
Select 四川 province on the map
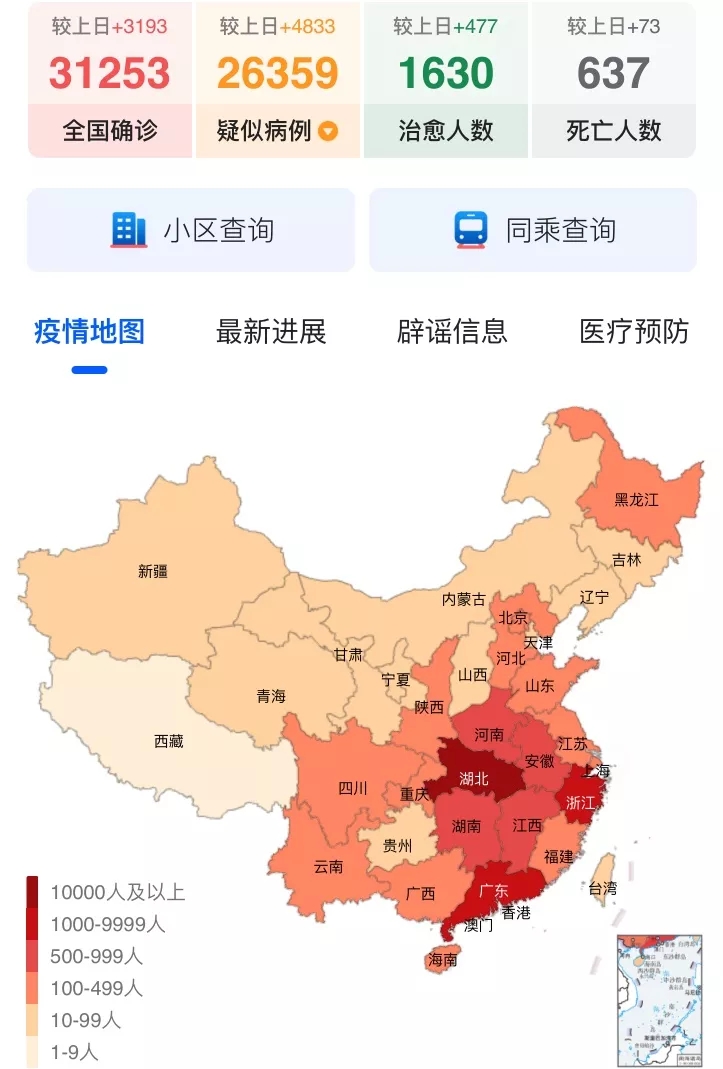click(x=352, y=788)
